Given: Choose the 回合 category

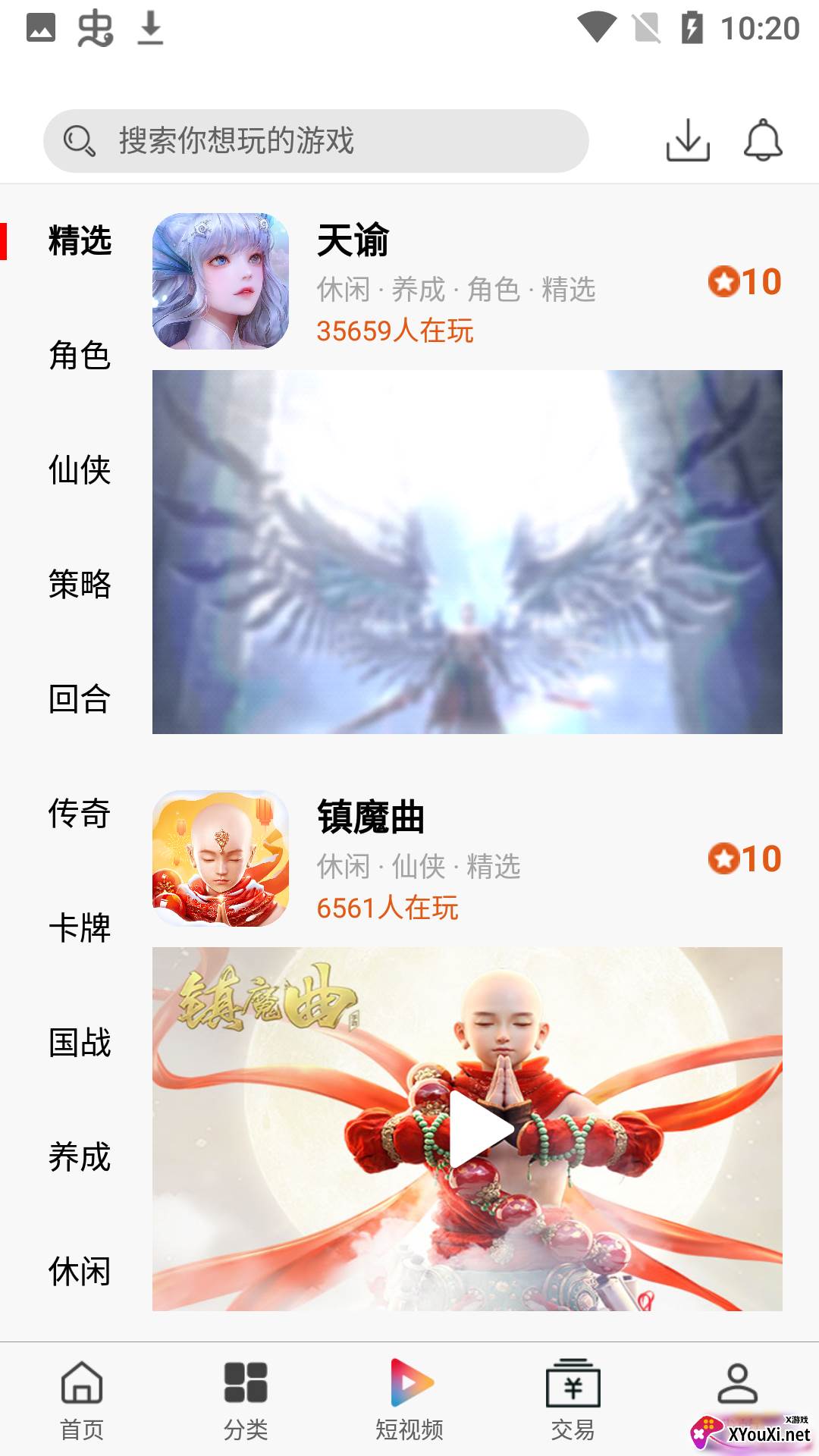Looking at the screenshot, I should 80,699.
